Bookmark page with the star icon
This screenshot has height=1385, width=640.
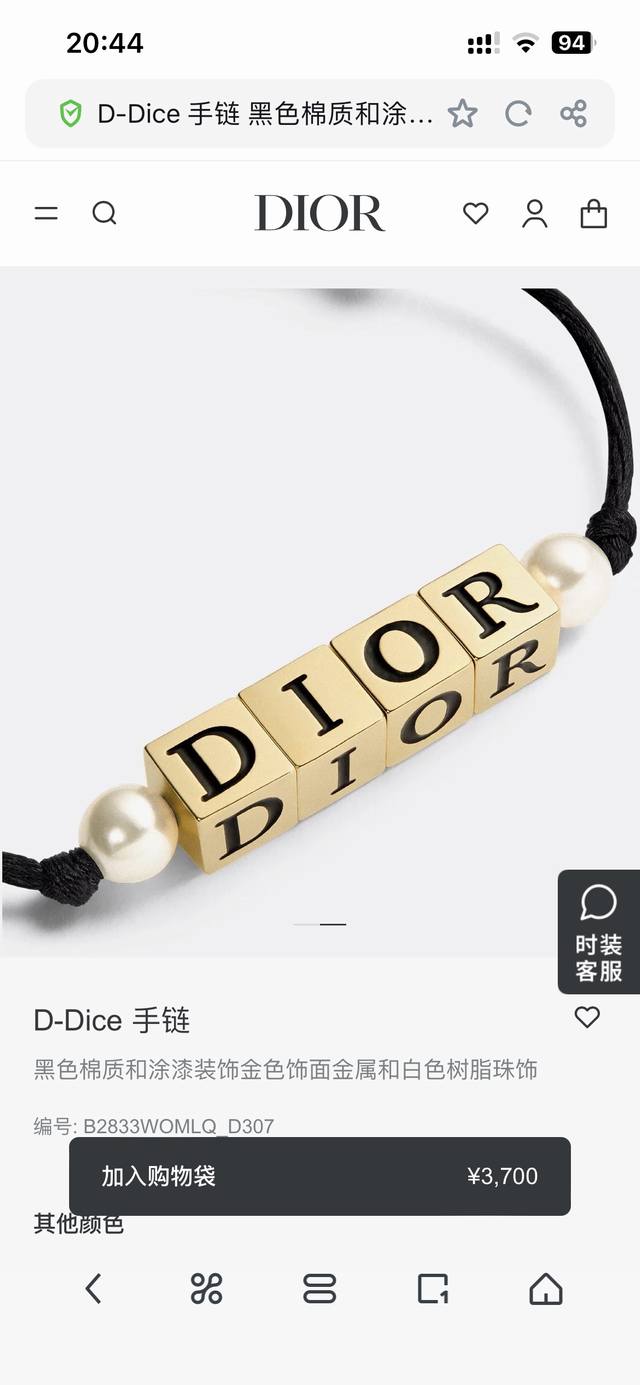click(462, 114)
